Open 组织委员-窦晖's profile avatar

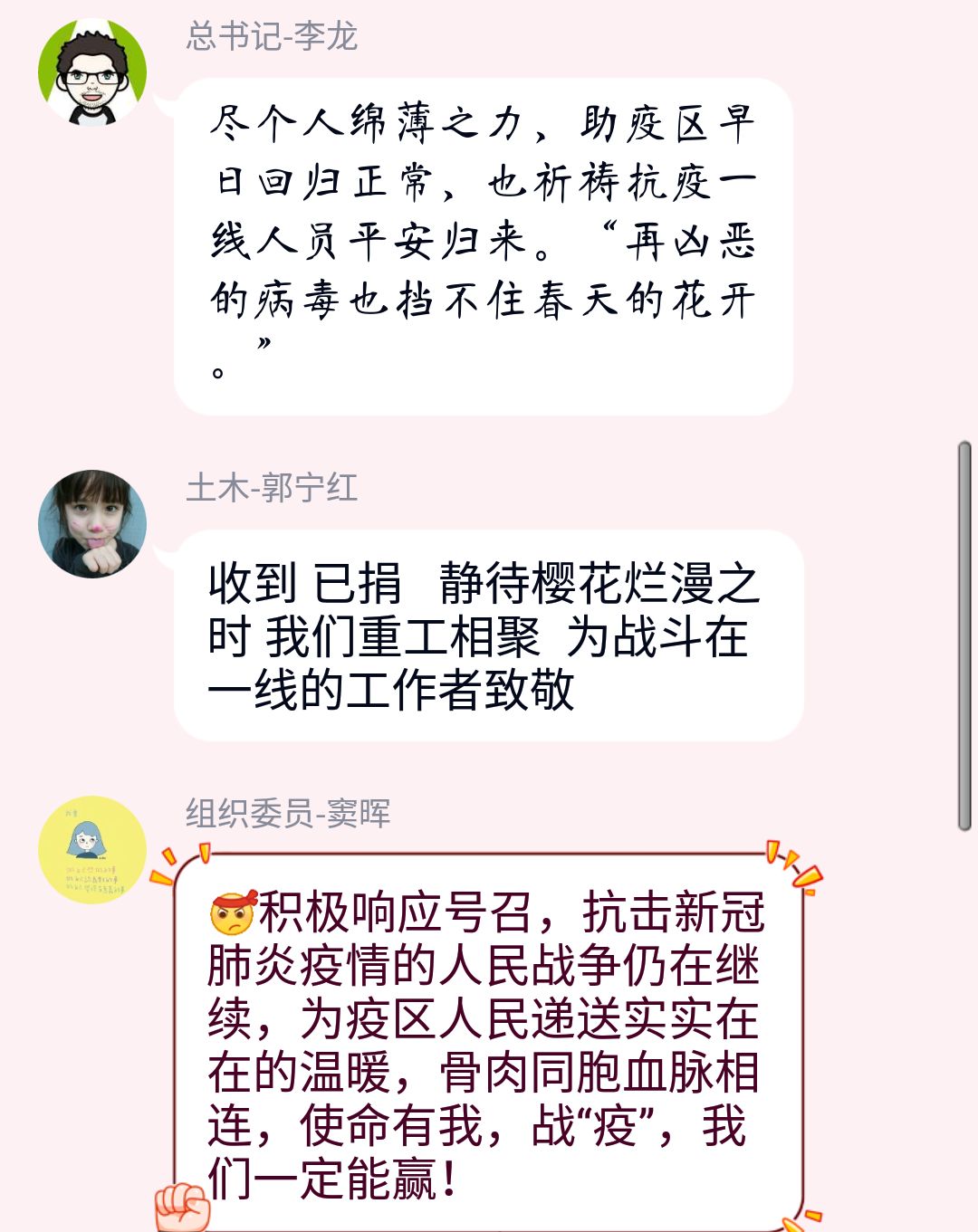coord(92,850)
